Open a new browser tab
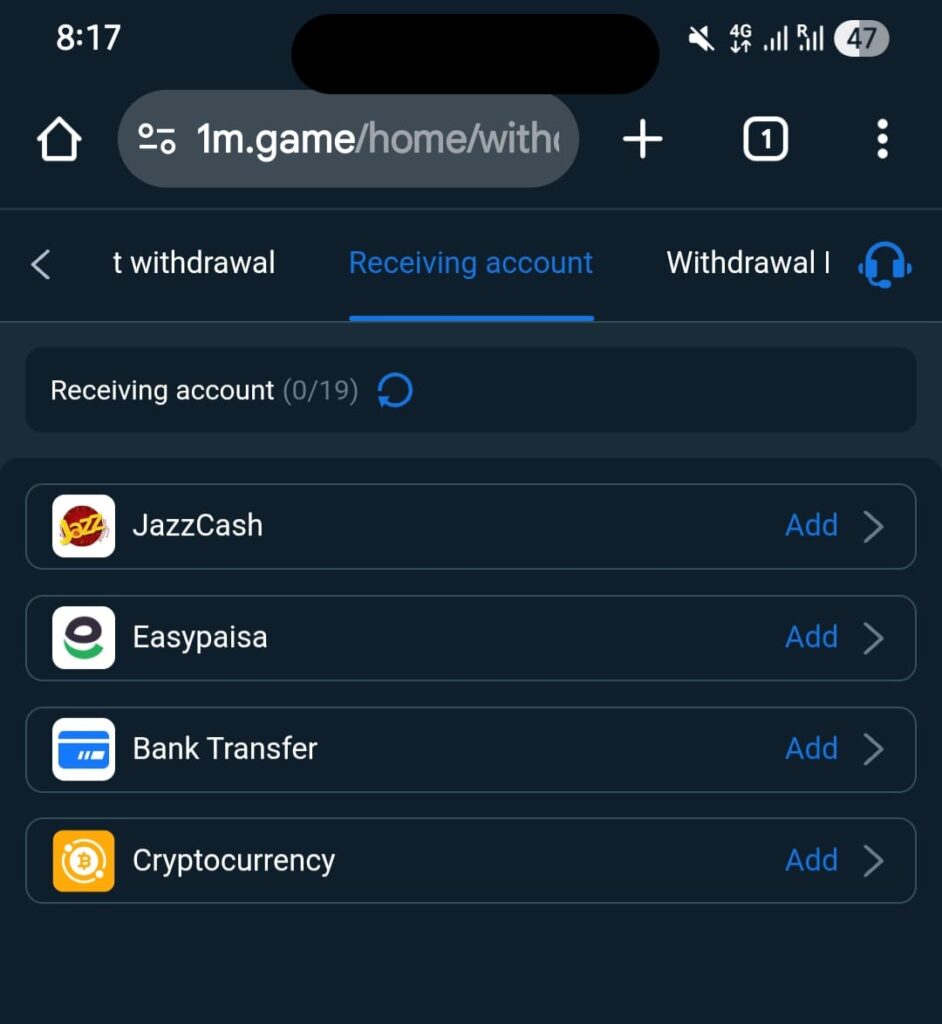Screen dimensions: 942x1024 point(642,139)
